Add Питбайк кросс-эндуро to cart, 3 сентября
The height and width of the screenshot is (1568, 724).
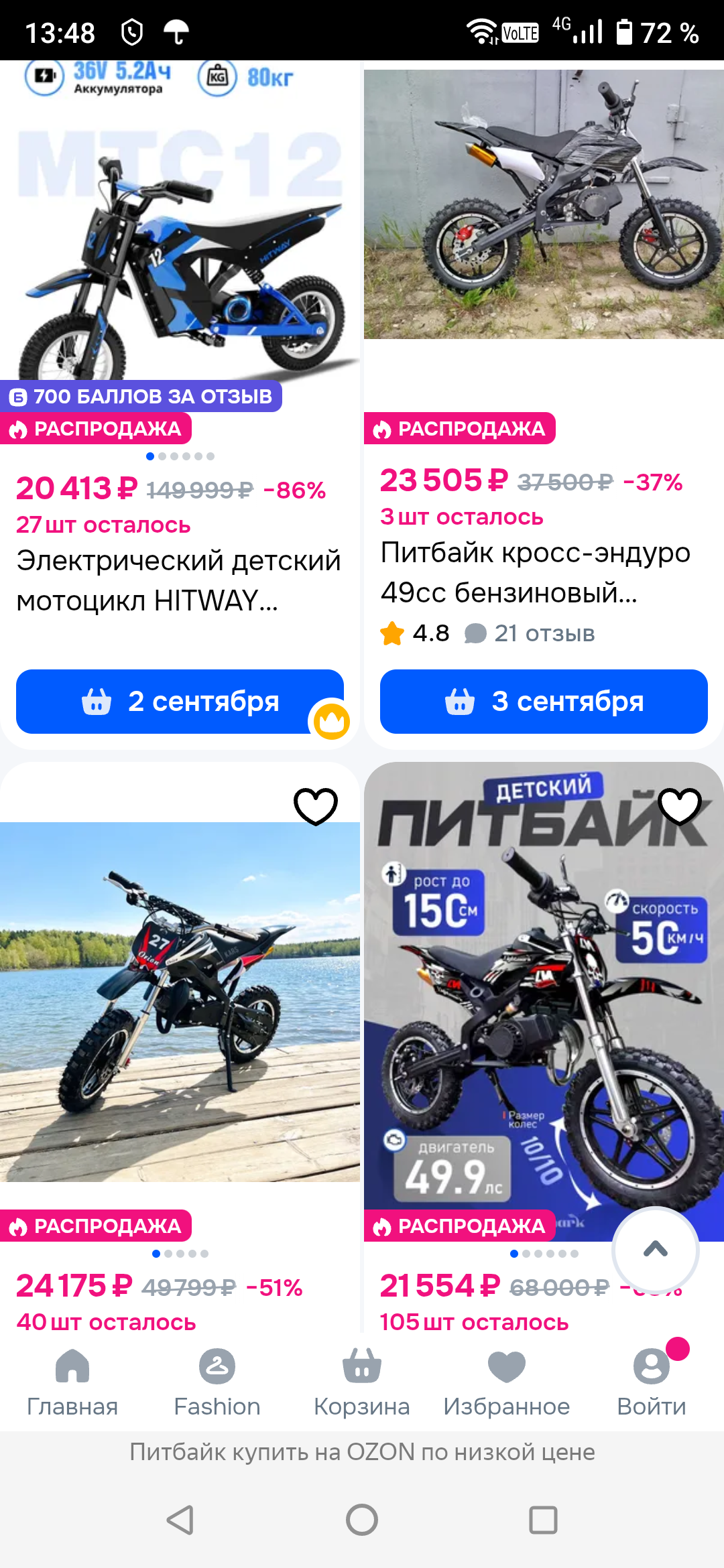543,701
